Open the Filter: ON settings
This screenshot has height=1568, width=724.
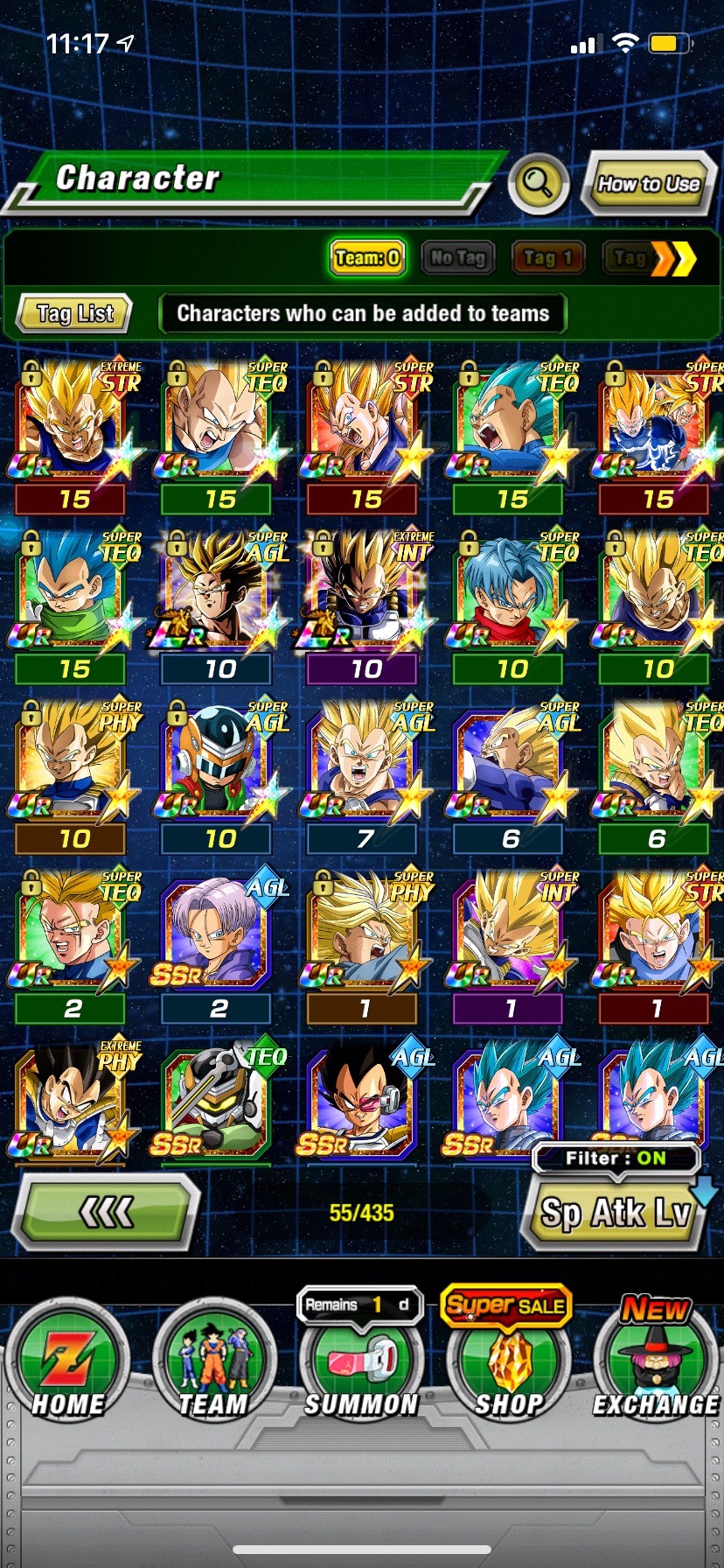[x=616, y=1158]
